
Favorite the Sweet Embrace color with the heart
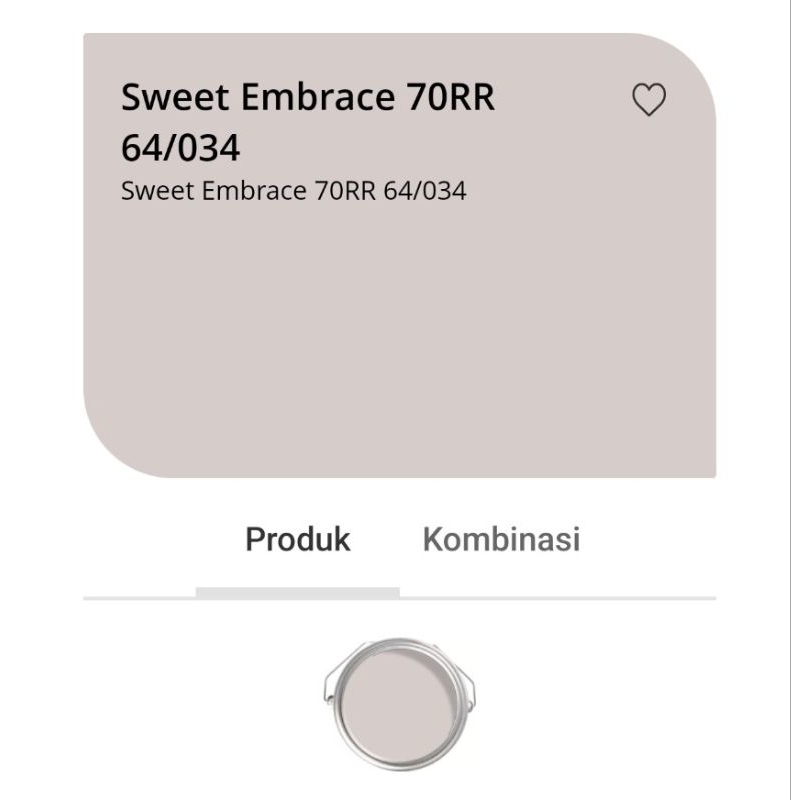tap(649, 100)
